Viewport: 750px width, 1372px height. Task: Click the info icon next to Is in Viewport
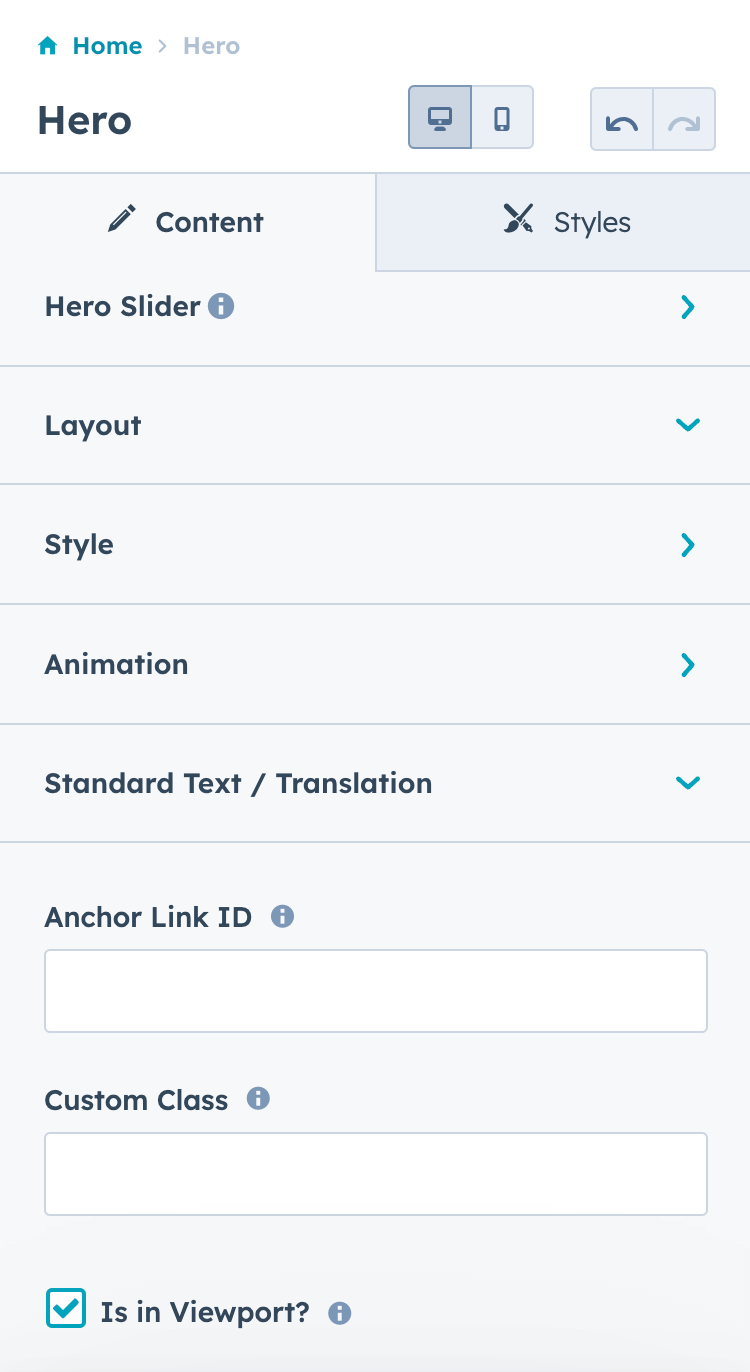coord(338,1311)
